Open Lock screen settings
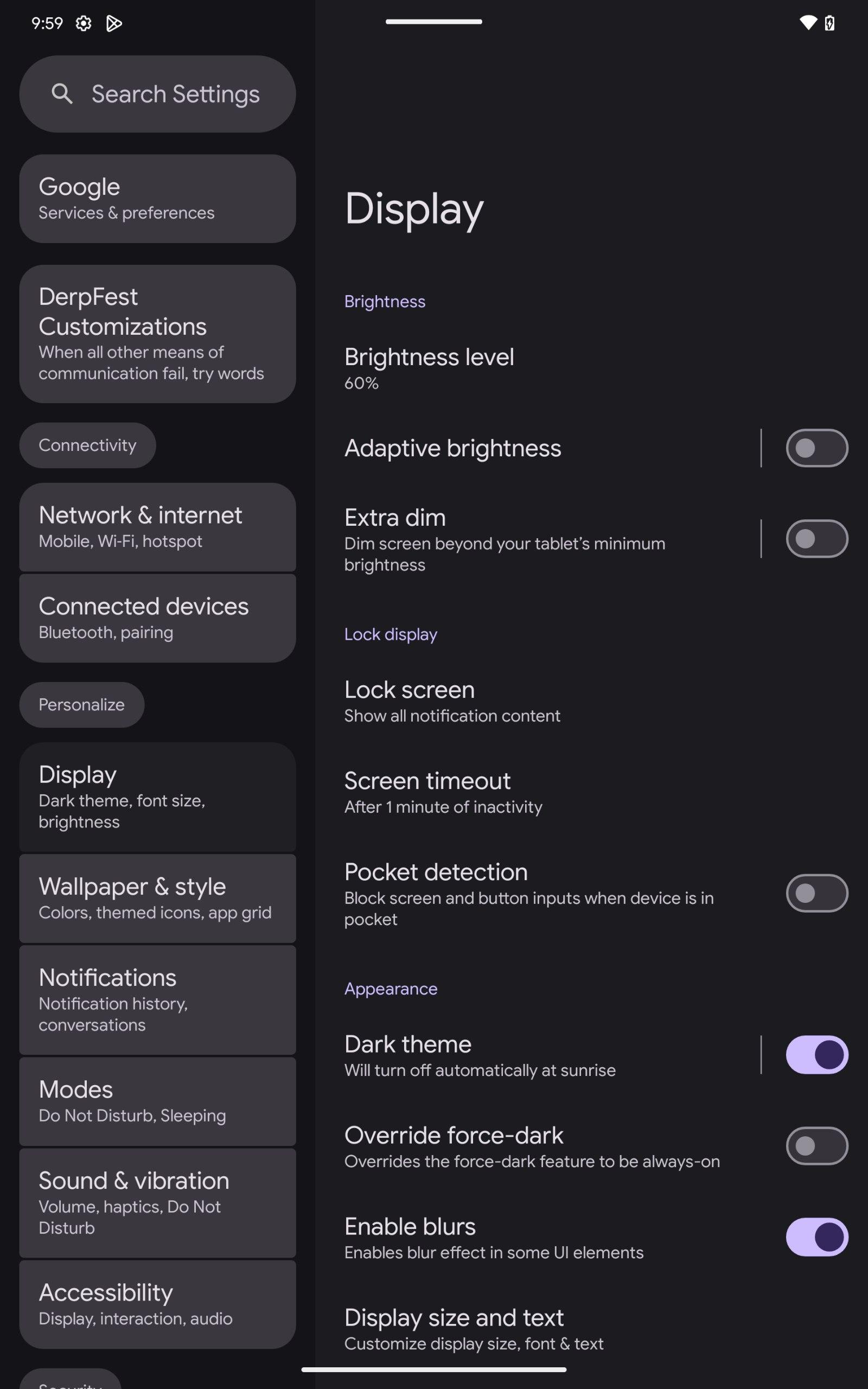The height and width of the screenshot is (1389, 868). (x=591, y=701)
